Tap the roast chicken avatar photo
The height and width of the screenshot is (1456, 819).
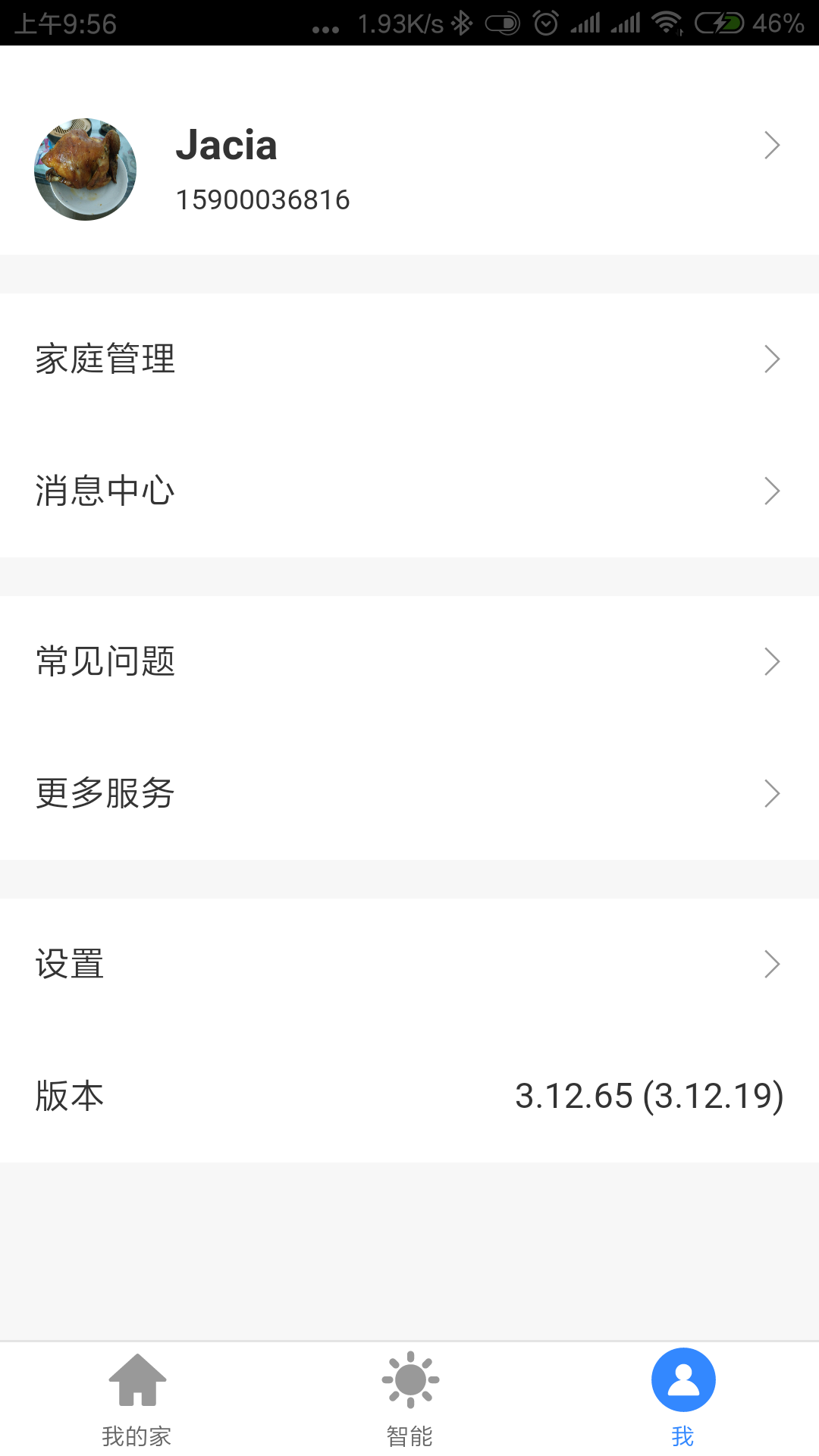click(85, 169)
